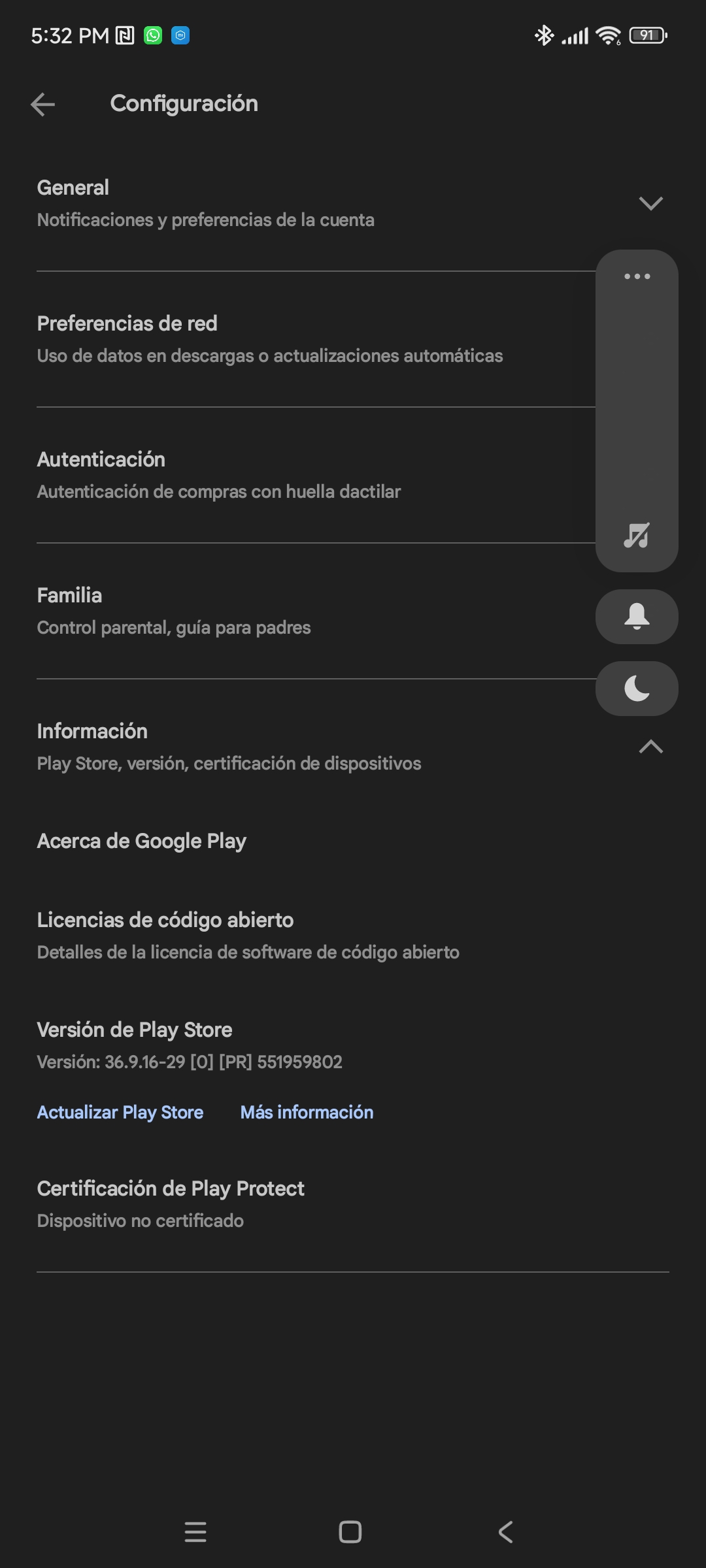The height and width of the screenshot is (1568, 706).
Task: Toggle the ringer bell mode
Action: (x=637, y=617)
